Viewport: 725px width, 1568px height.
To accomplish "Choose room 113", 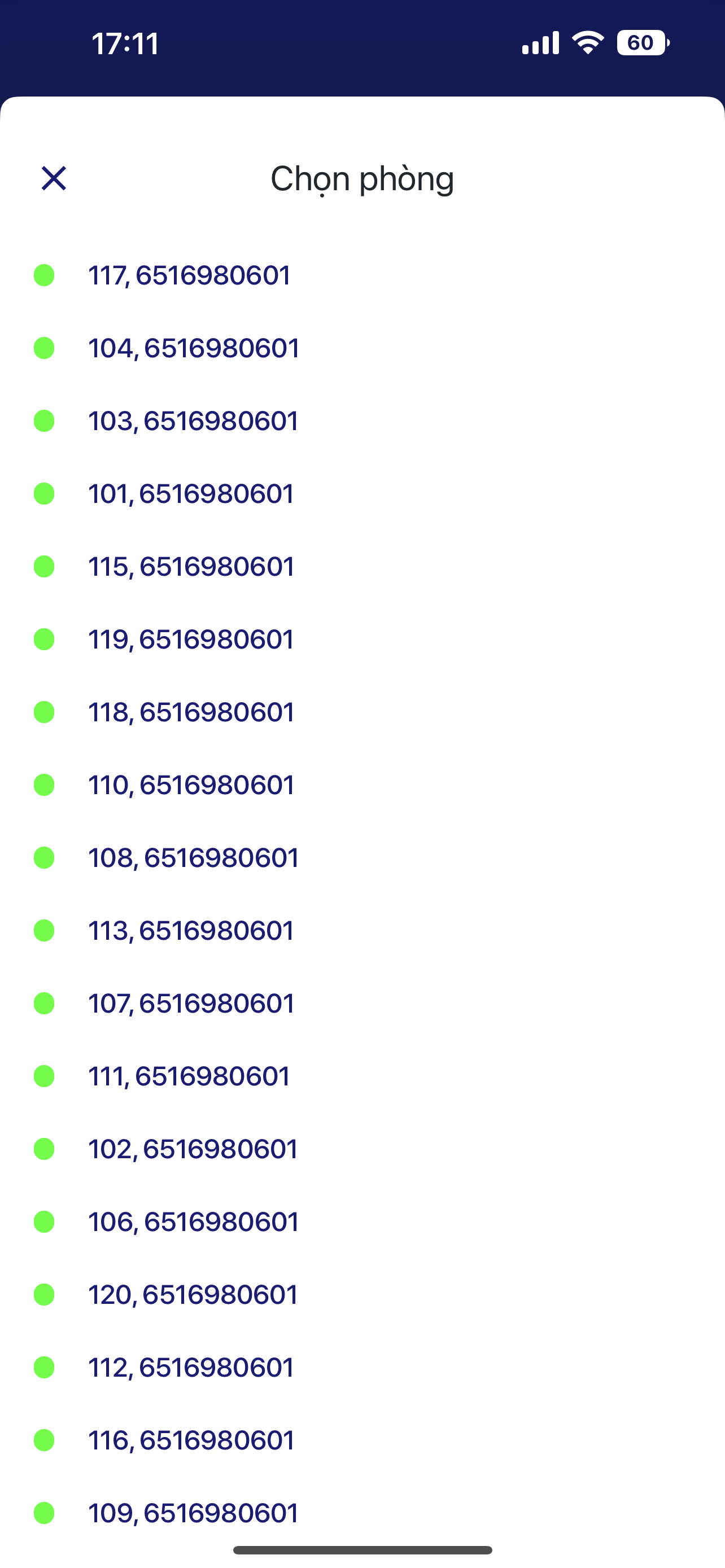I will (362, 931).
